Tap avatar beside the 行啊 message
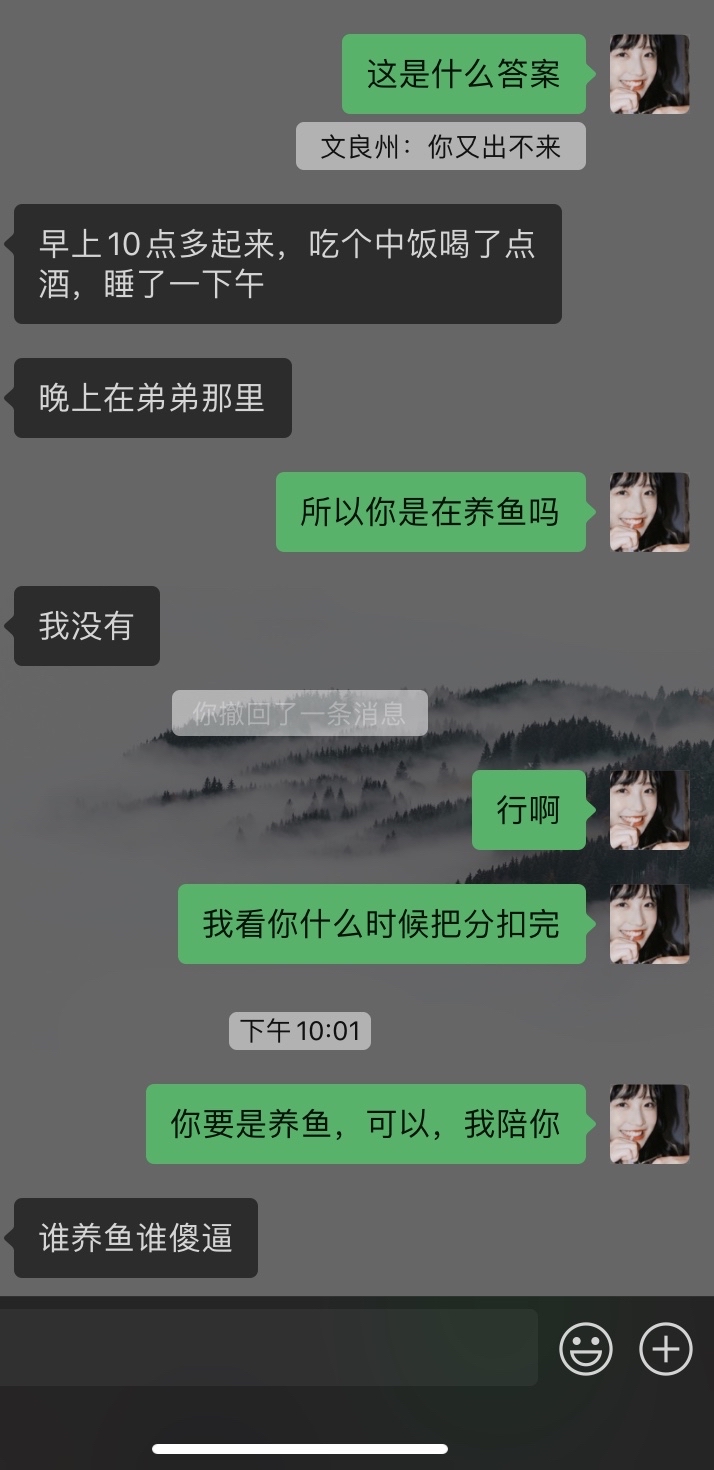The height and width of the screenshot is (1470, 714). click(650, 810)
